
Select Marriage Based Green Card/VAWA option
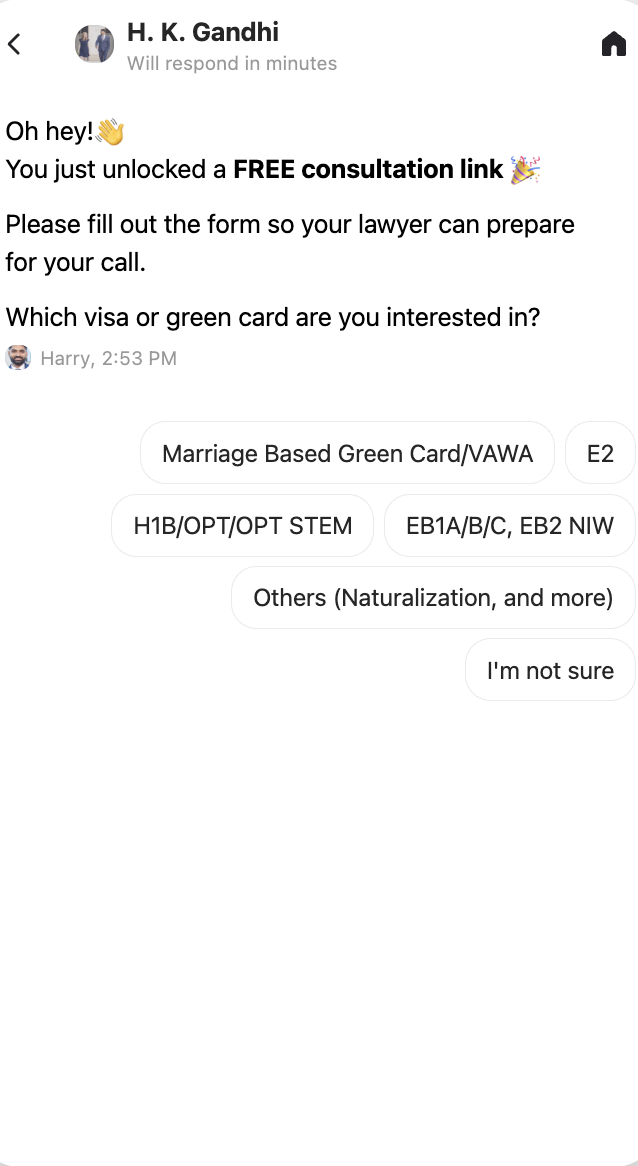[347, 453]
